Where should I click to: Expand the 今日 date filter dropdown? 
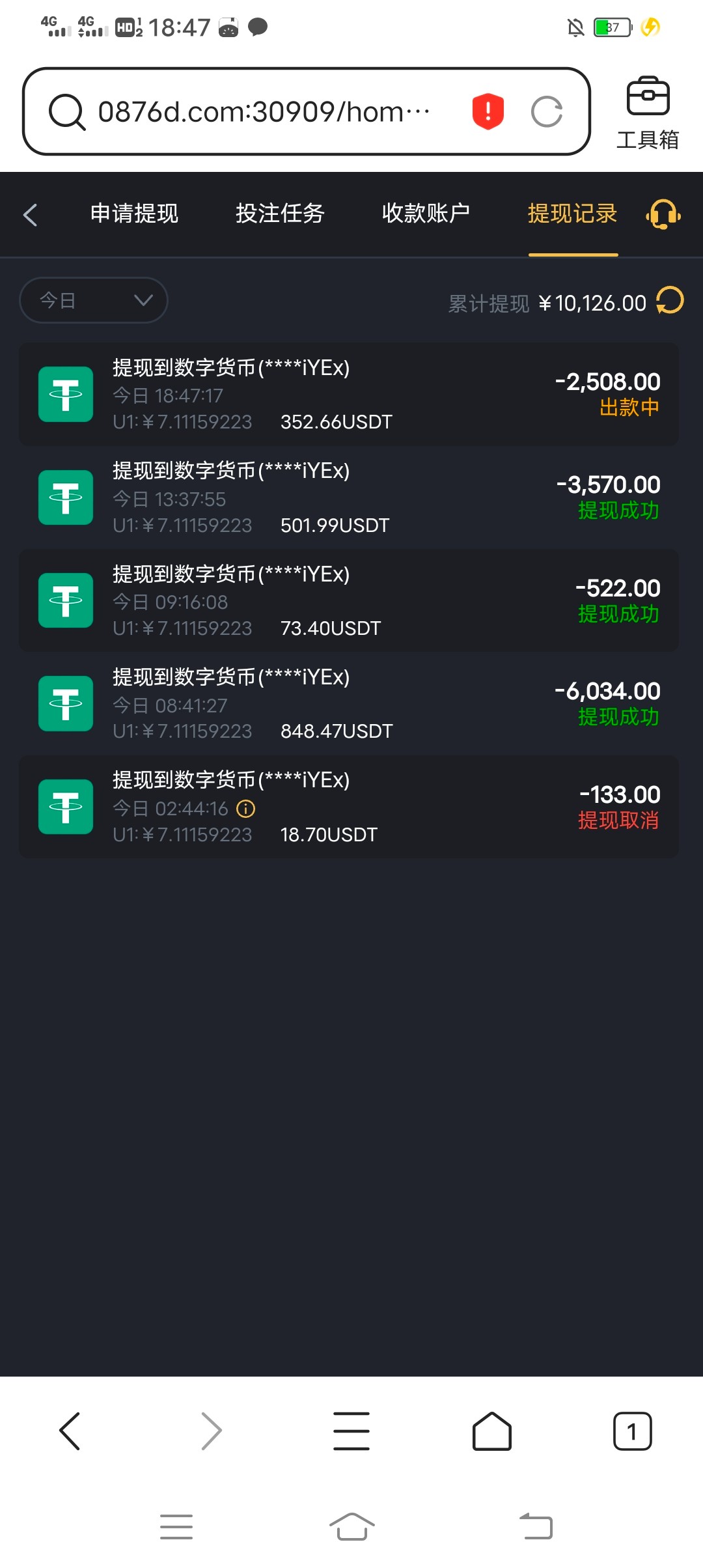click(94, 300)
